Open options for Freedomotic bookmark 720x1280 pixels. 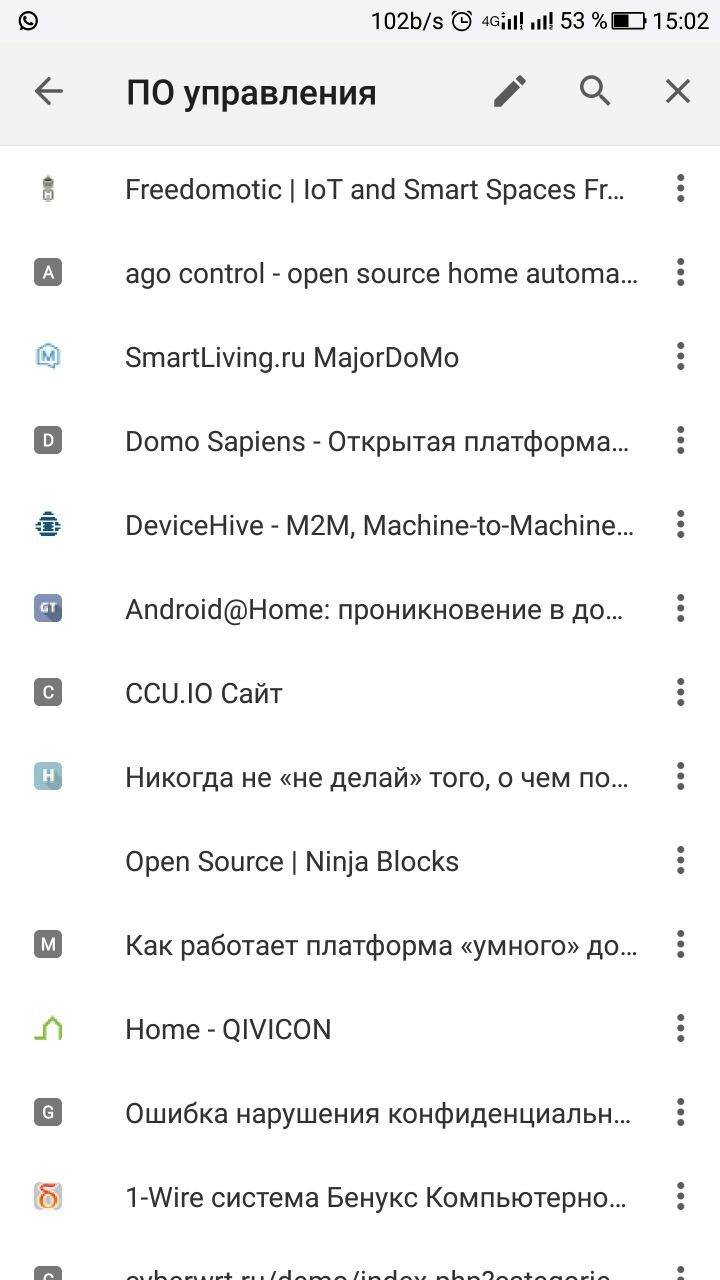point(680,188)
